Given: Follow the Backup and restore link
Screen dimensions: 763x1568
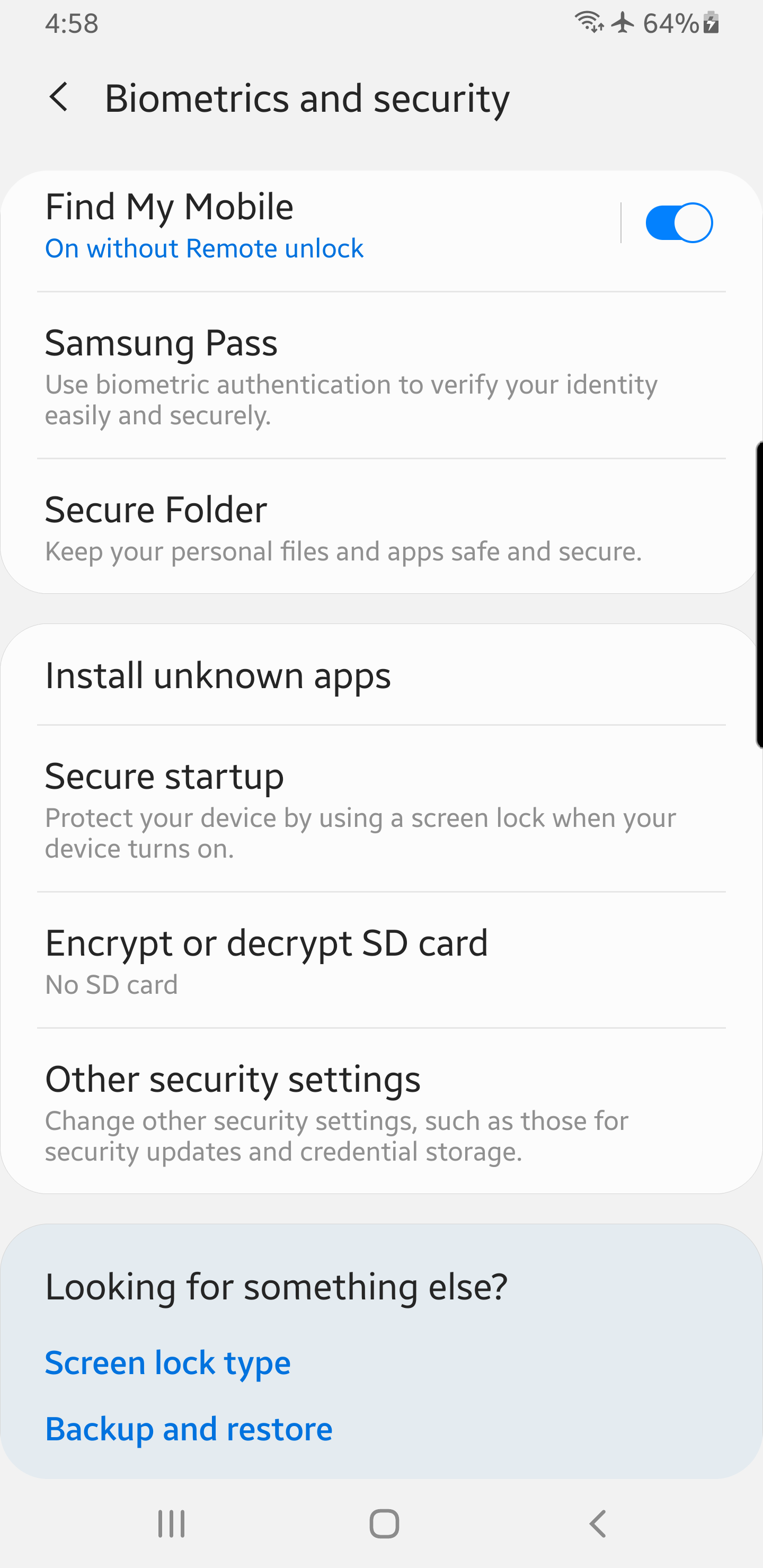Looking at the screenshot, I should [x=189, y=1429].
